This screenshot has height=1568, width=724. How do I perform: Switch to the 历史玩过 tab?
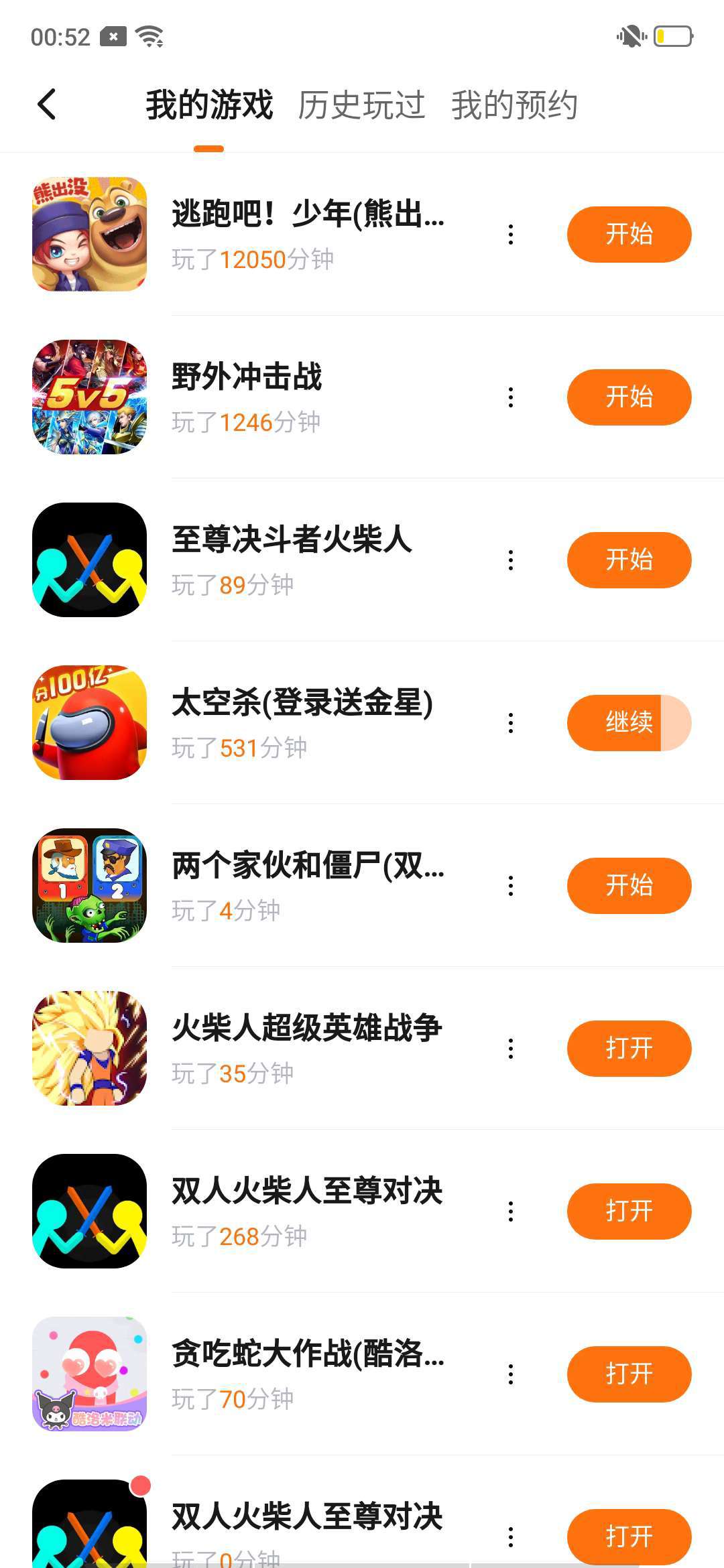point(361,105)
